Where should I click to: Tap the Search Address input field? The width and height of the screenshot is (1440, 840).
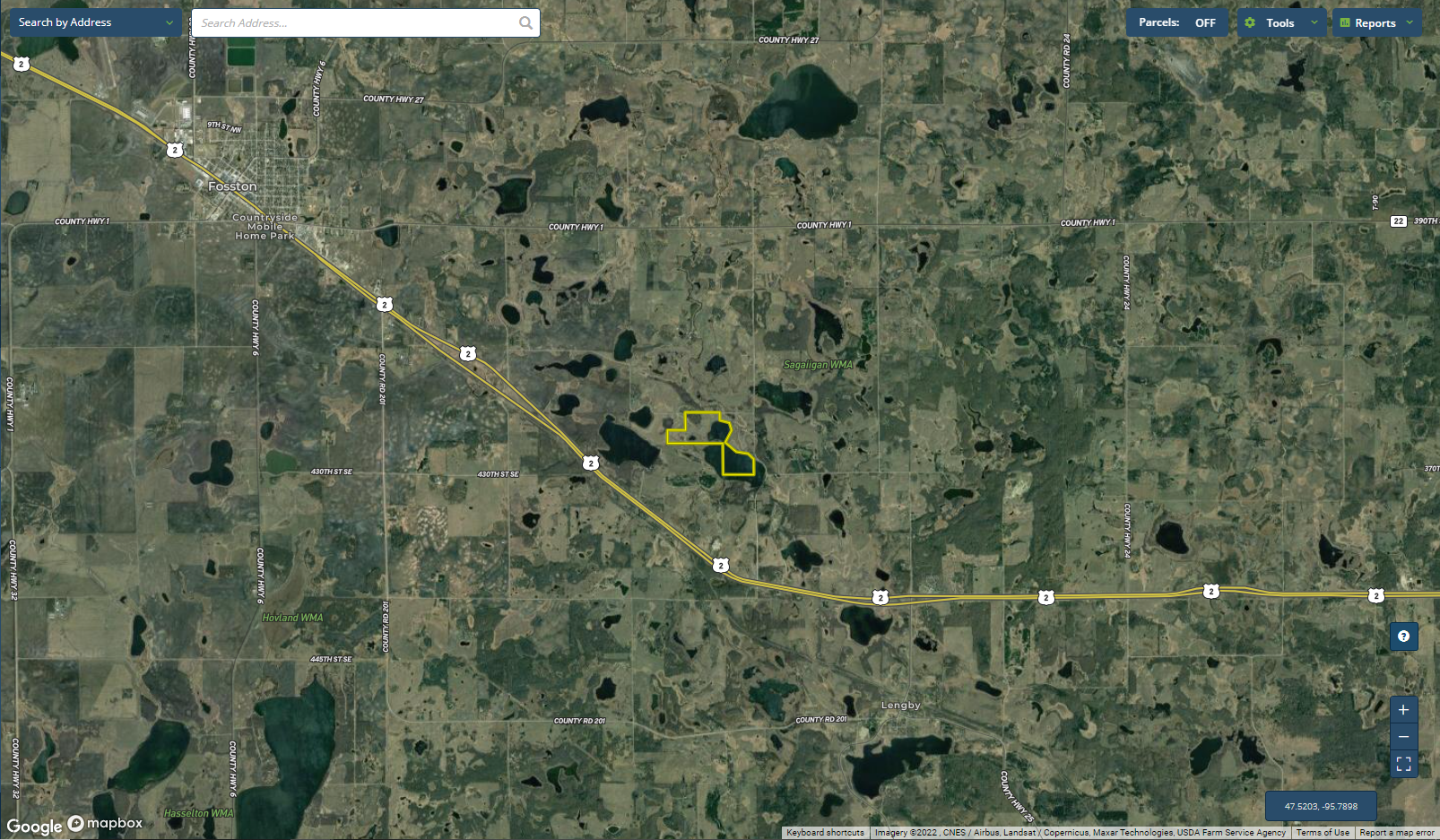click(x=357, y=23)
